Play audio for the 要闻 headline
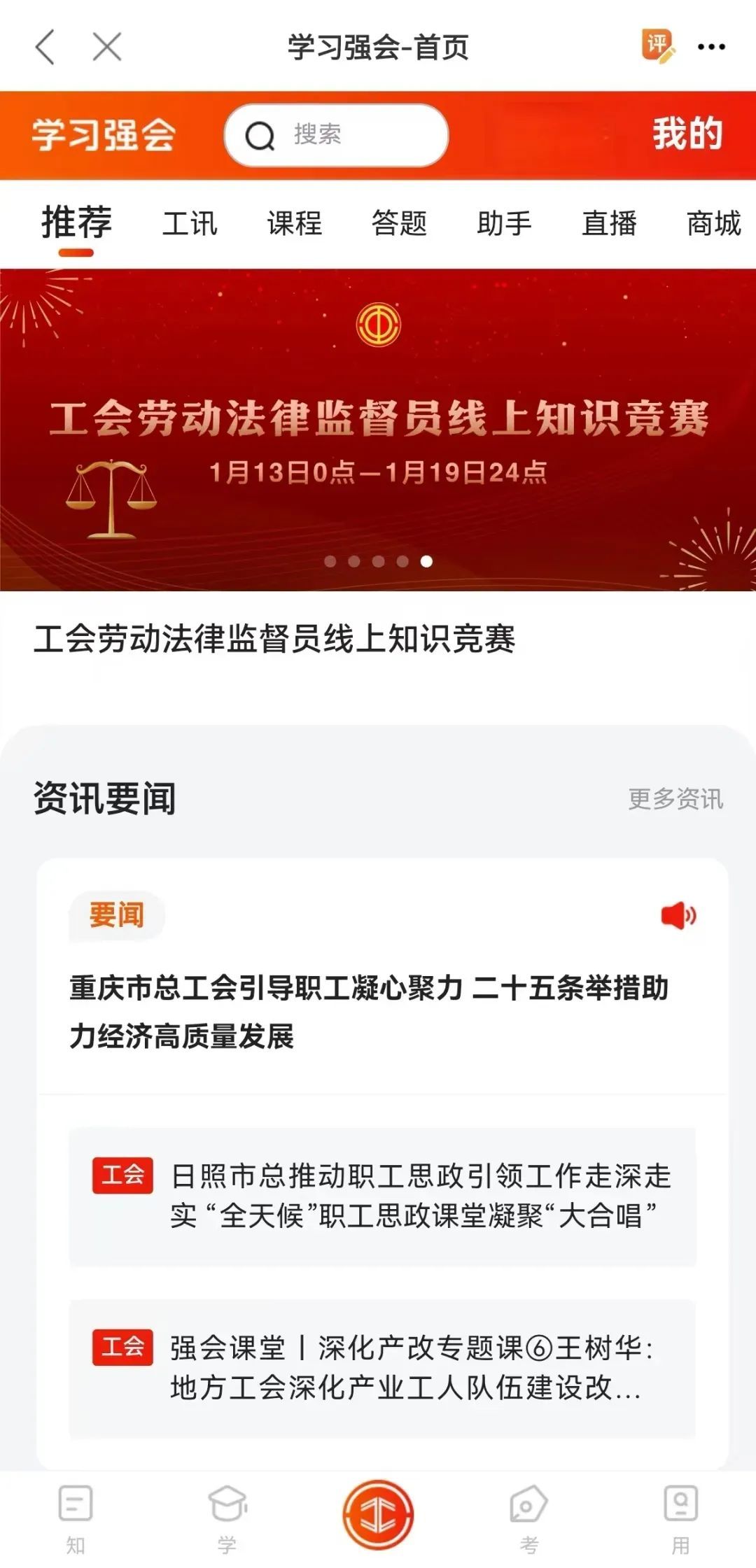This screenshot has height=1568, width=756. pyautogui.click(x=678, y=915)
